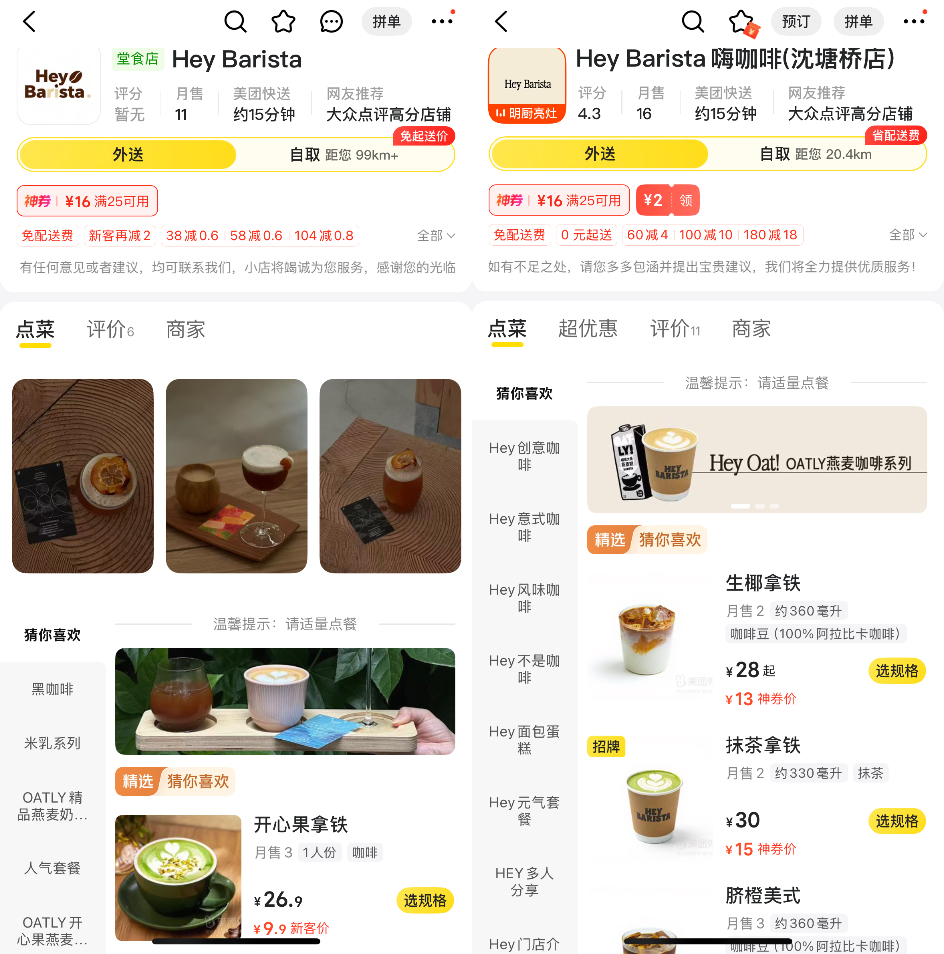Viewport: 944px width, 954px height.
Task: Open the Hey元气套餐 category
Action: (524, 811)
